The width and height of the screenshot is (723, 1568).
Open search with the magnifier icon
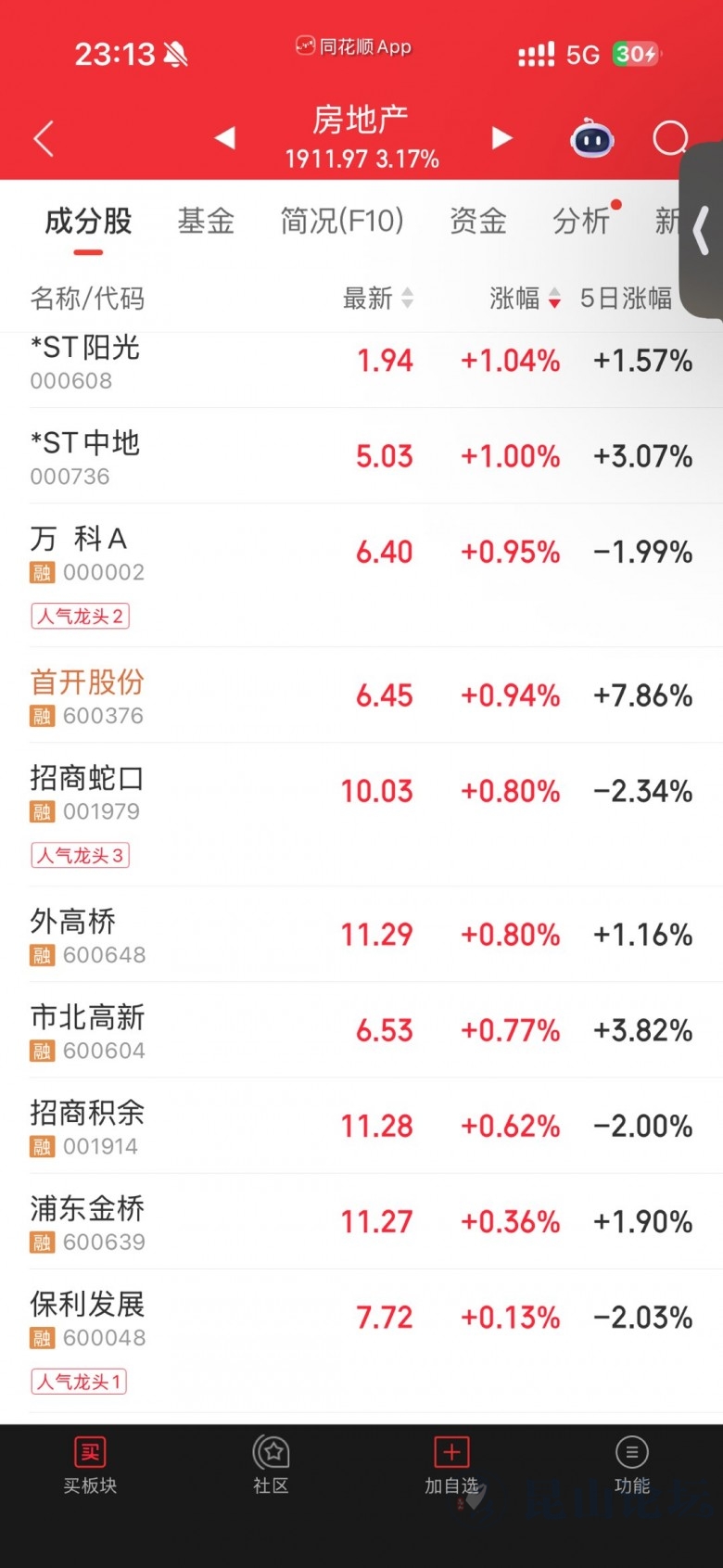669,139
